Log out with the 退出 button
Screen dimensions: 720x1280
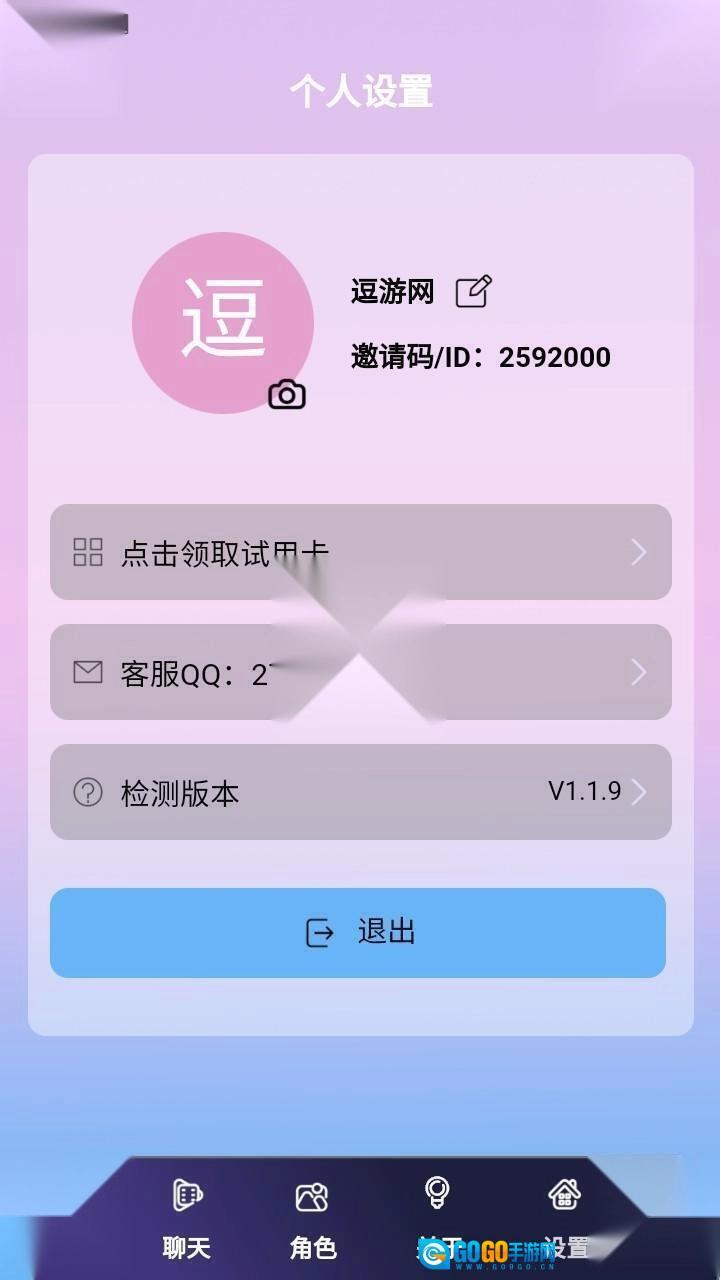358,932
